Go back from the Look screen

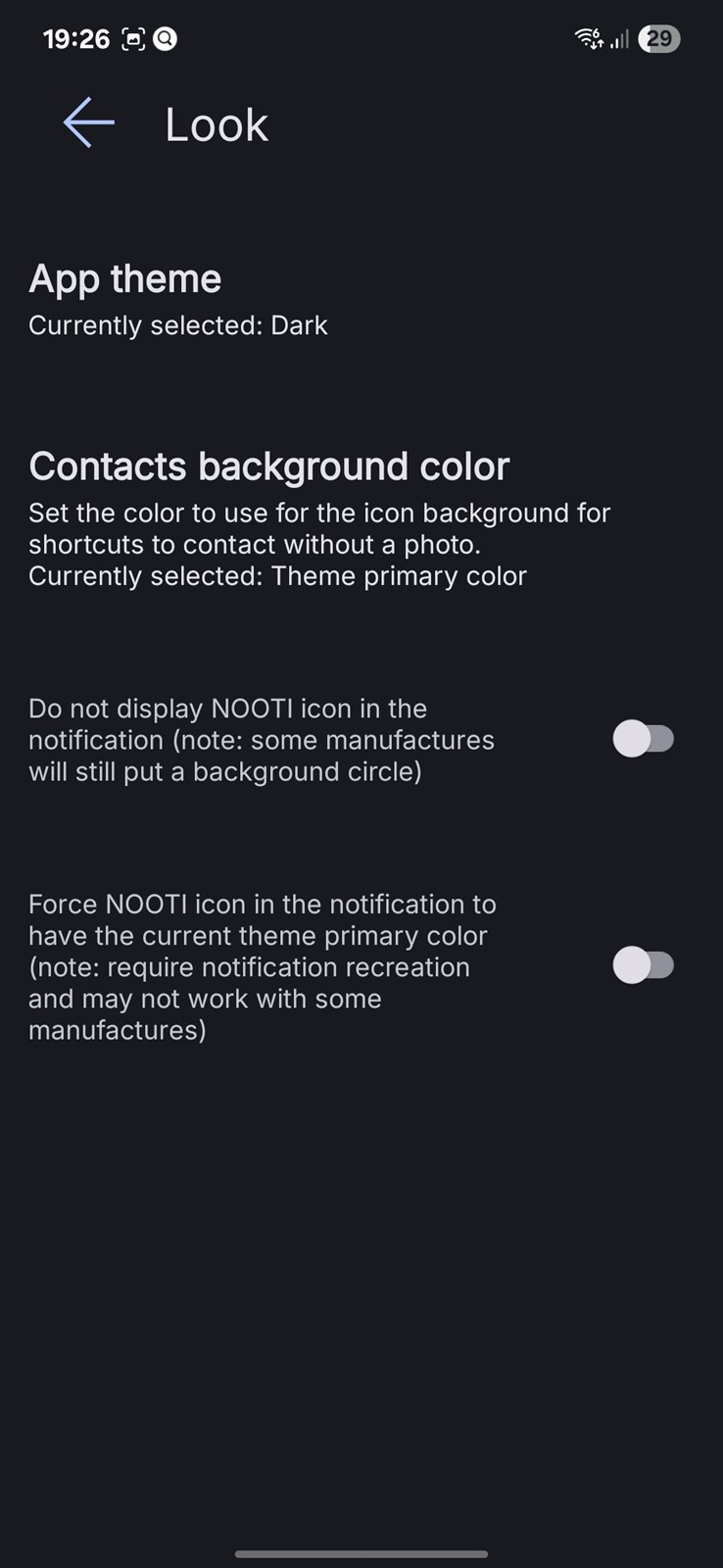88,123
